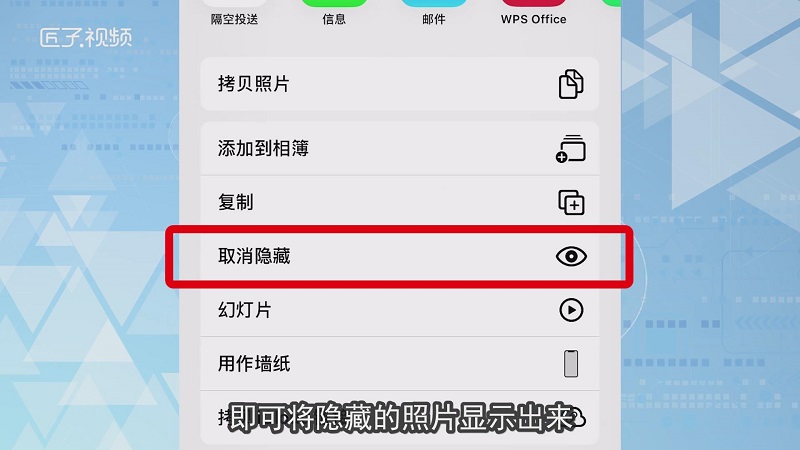The height and width of the screenshot is (450, 800).
Task: Select 添加到相簿 to add to album
Action: [x=400, y=148]
